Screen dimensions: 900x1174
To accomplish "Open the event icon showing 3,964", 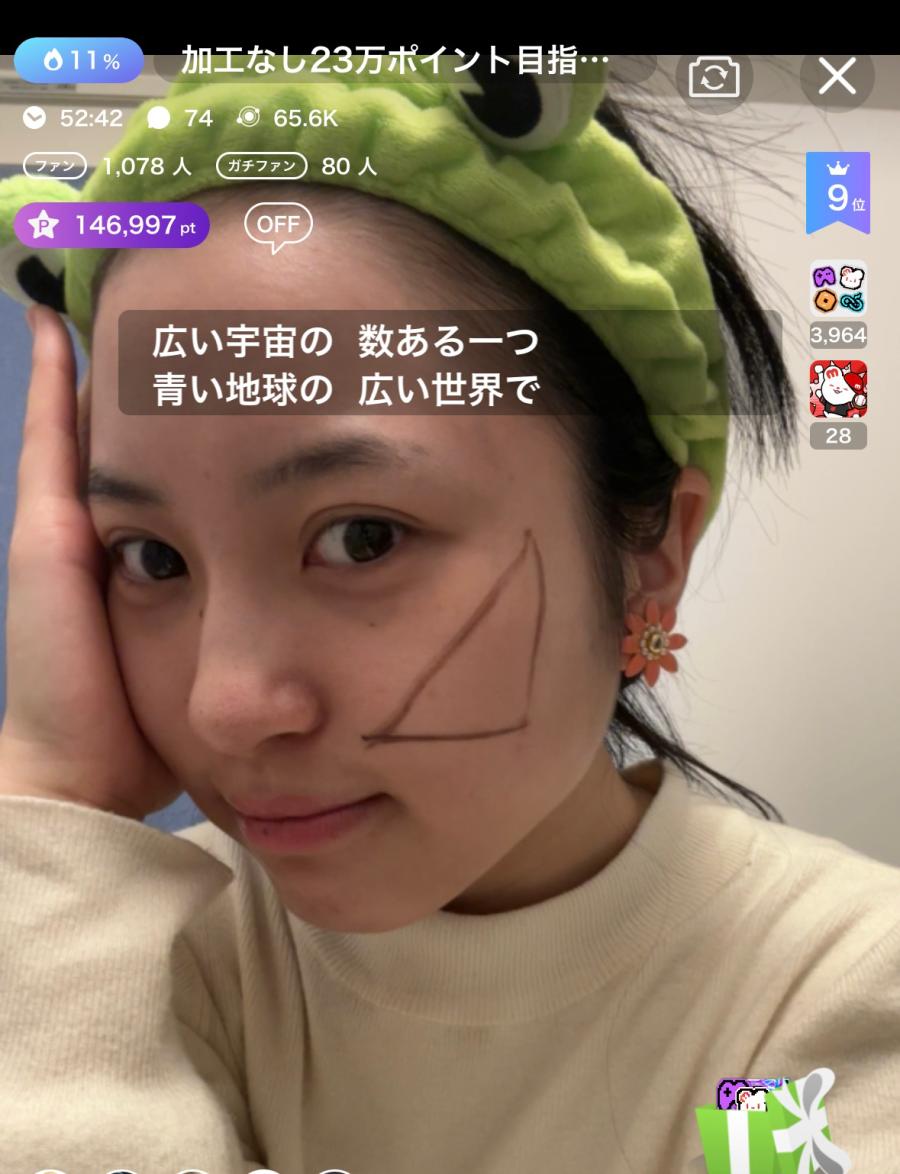I will point(838,289).
